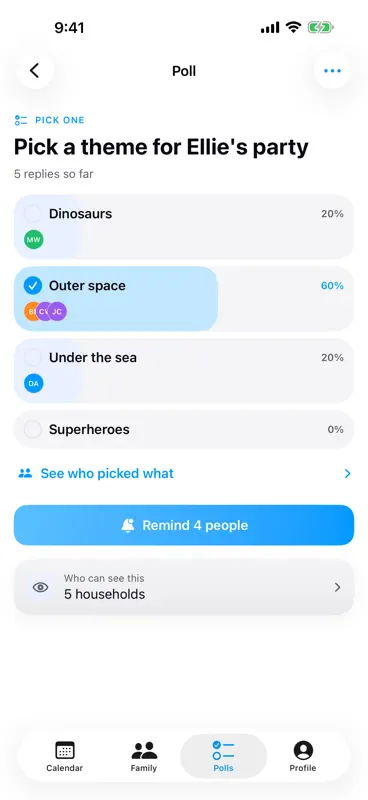Go to the Profile tab

[303, 757]
